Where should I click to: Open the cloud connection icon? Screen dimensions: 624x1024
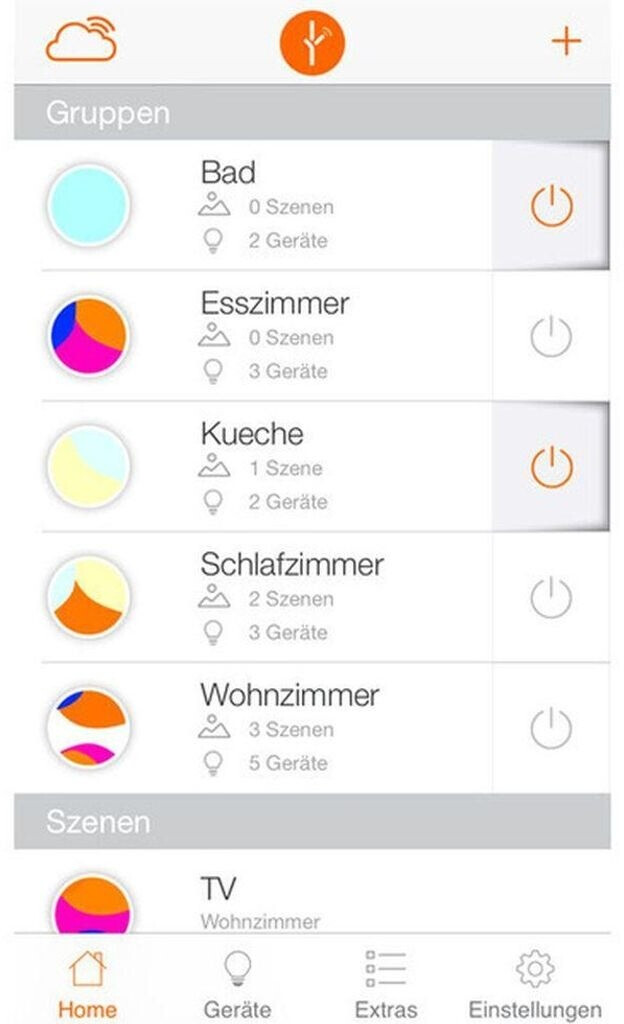[82, 41]
